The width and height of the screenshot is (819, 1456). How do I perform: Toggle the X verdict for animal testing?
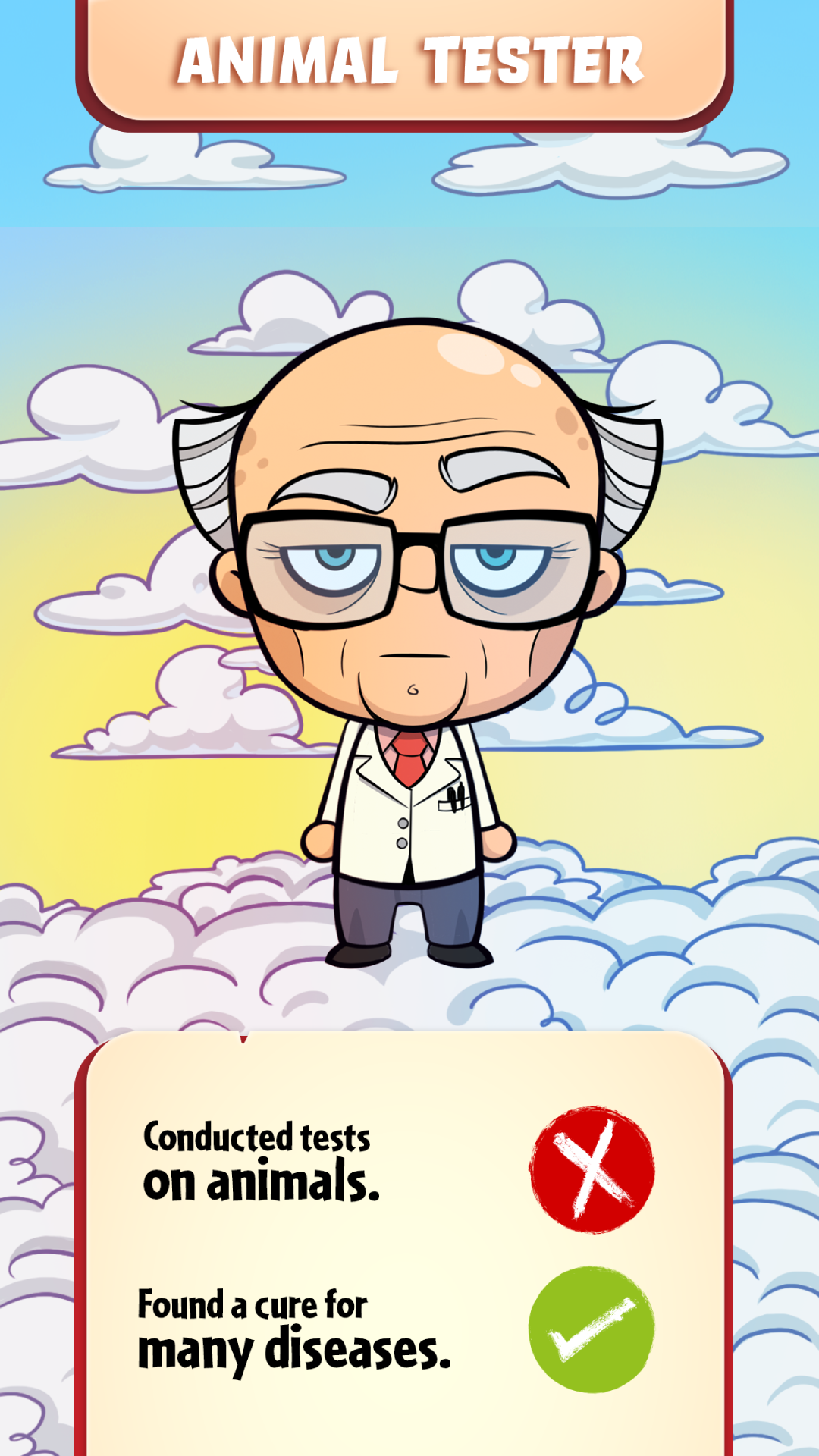pyautogui.click(x=594, y=1172)
